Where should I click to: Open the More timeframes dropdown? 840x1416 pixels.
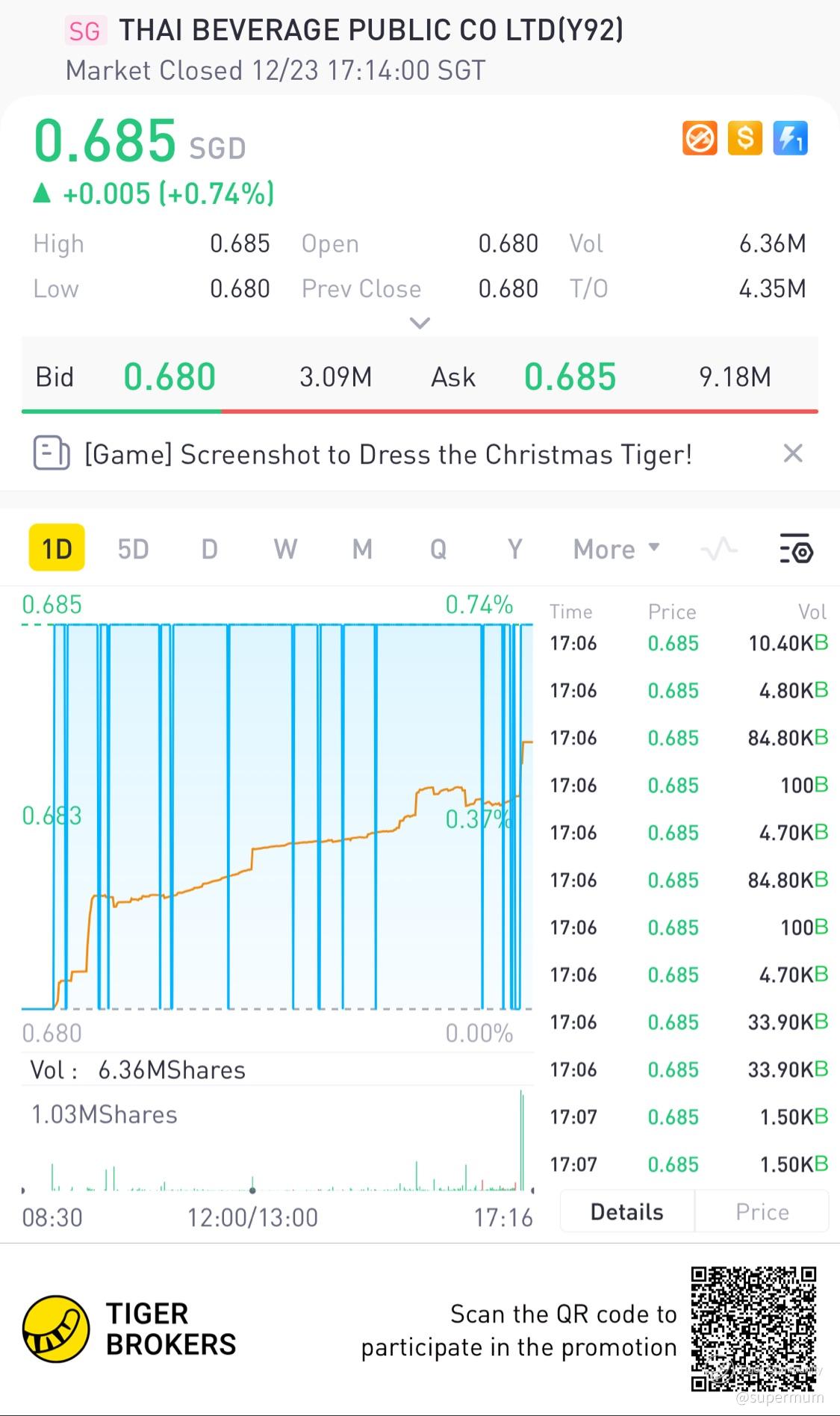pyautogui.click(x=616, y=549)
